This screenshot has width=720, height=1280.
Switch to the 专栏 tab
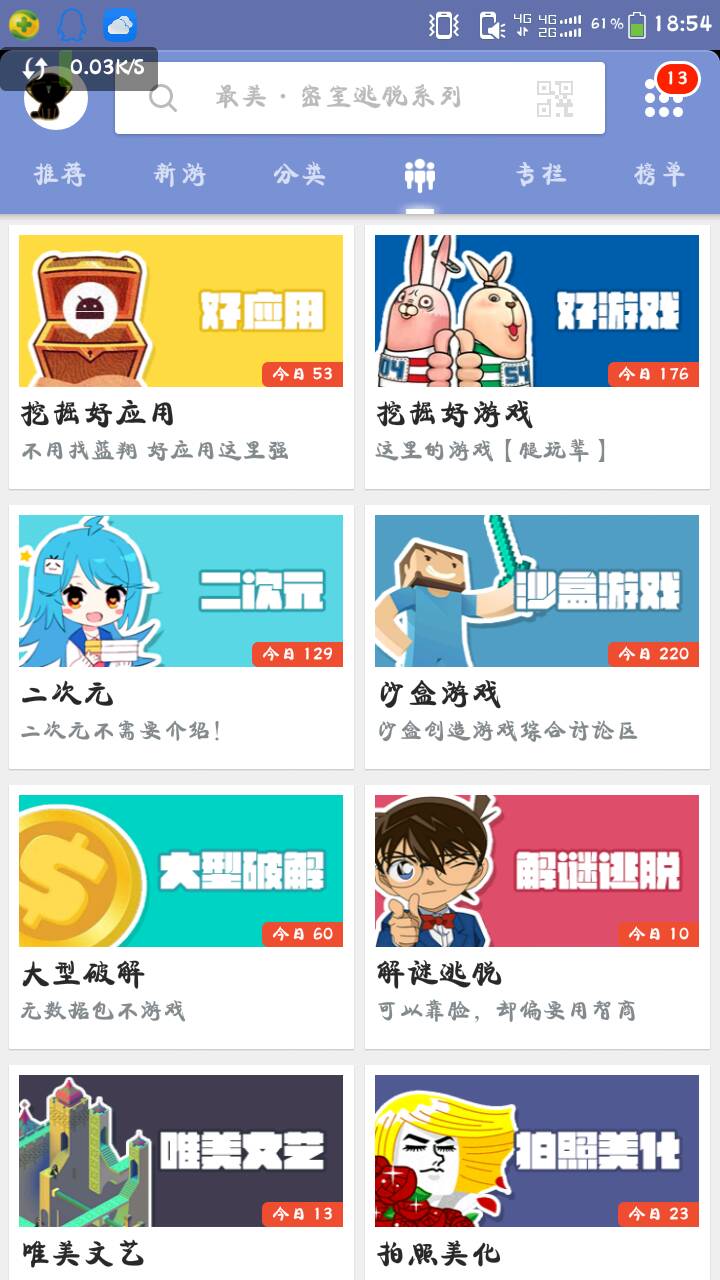click(540, 174)
